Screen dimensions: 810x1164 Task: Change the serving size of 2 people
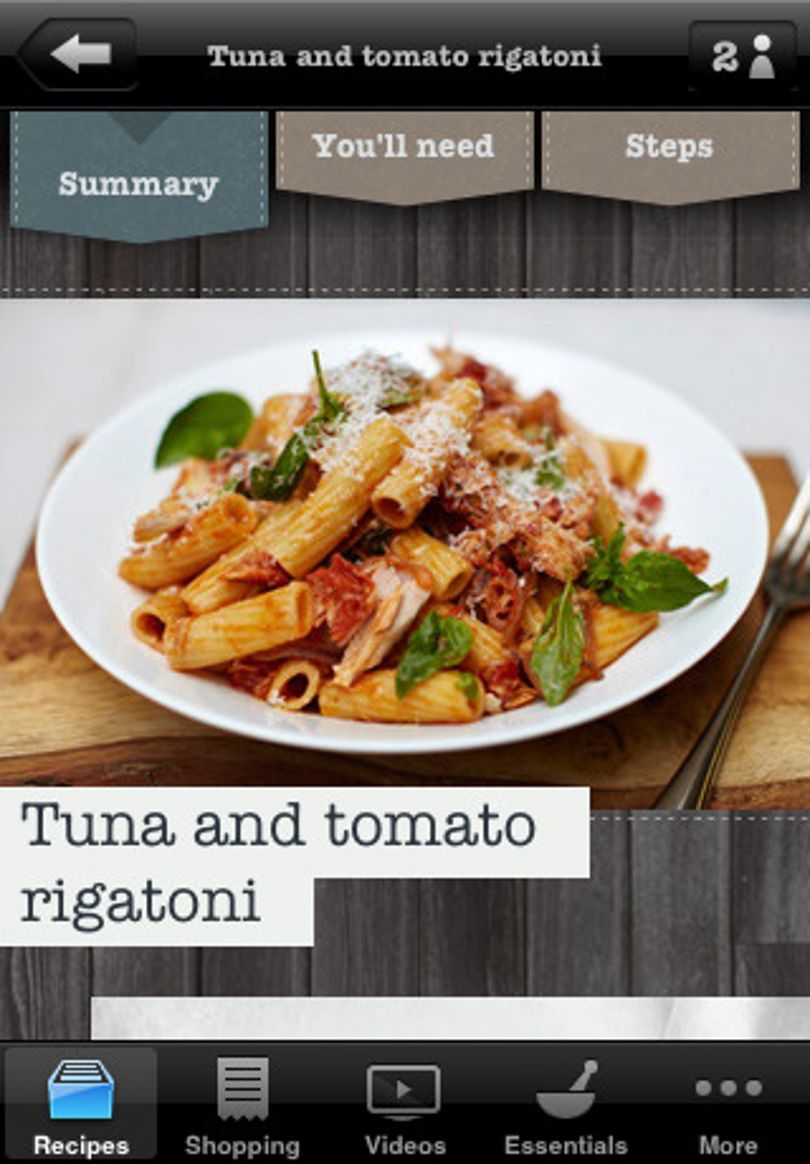742,56
